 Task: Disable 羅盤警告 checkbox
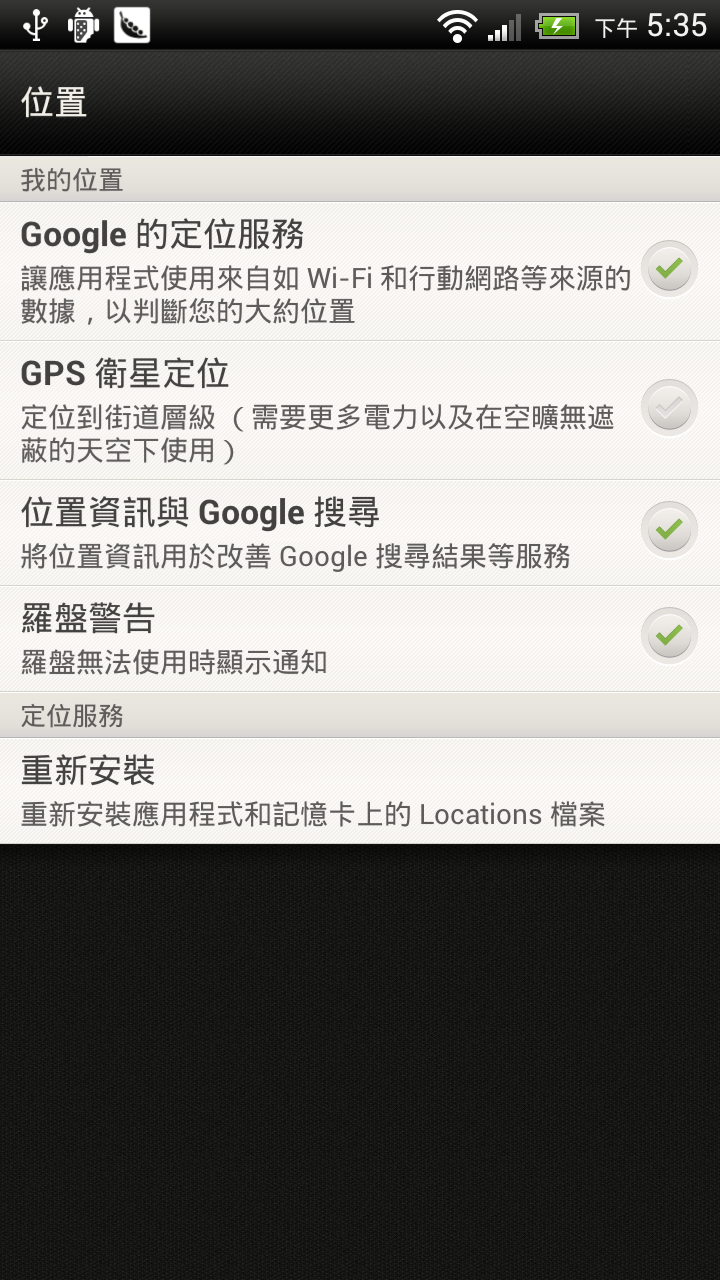[x=669, y=636]
